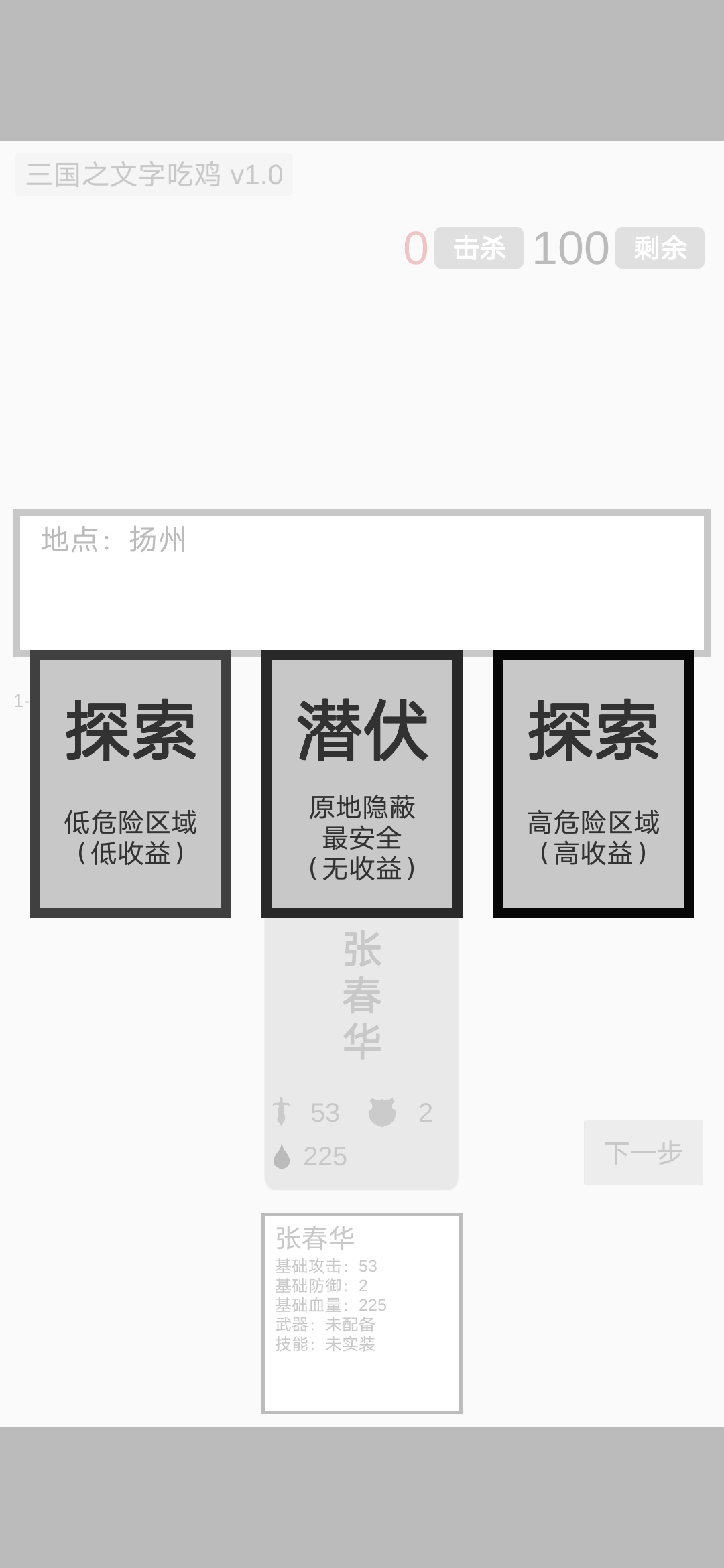Open the 张春华 character detail panel
Viewport: 724px width, 1568px height.
point(362,1307)
